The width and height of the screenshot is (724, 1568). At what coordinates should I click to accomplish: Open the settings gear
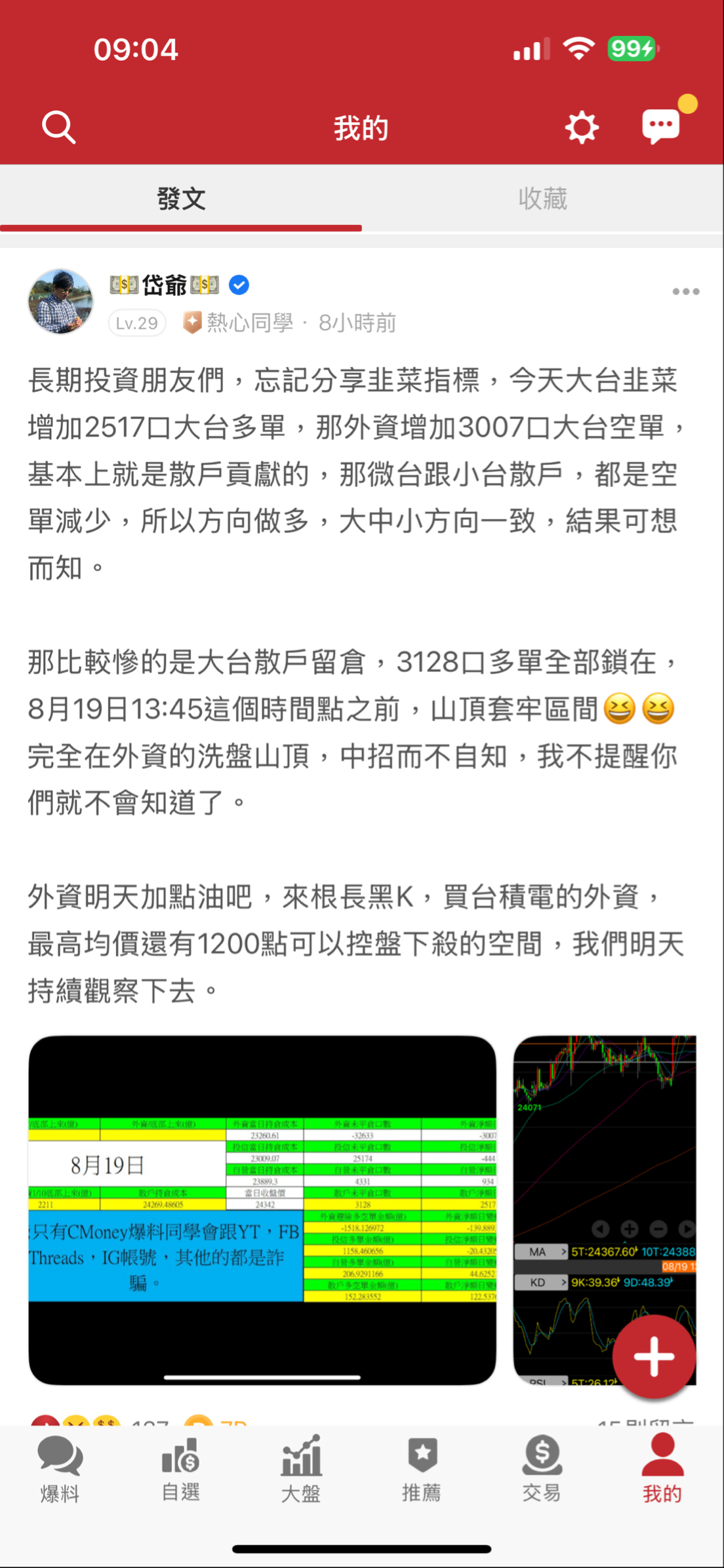(x=581, y=127)
